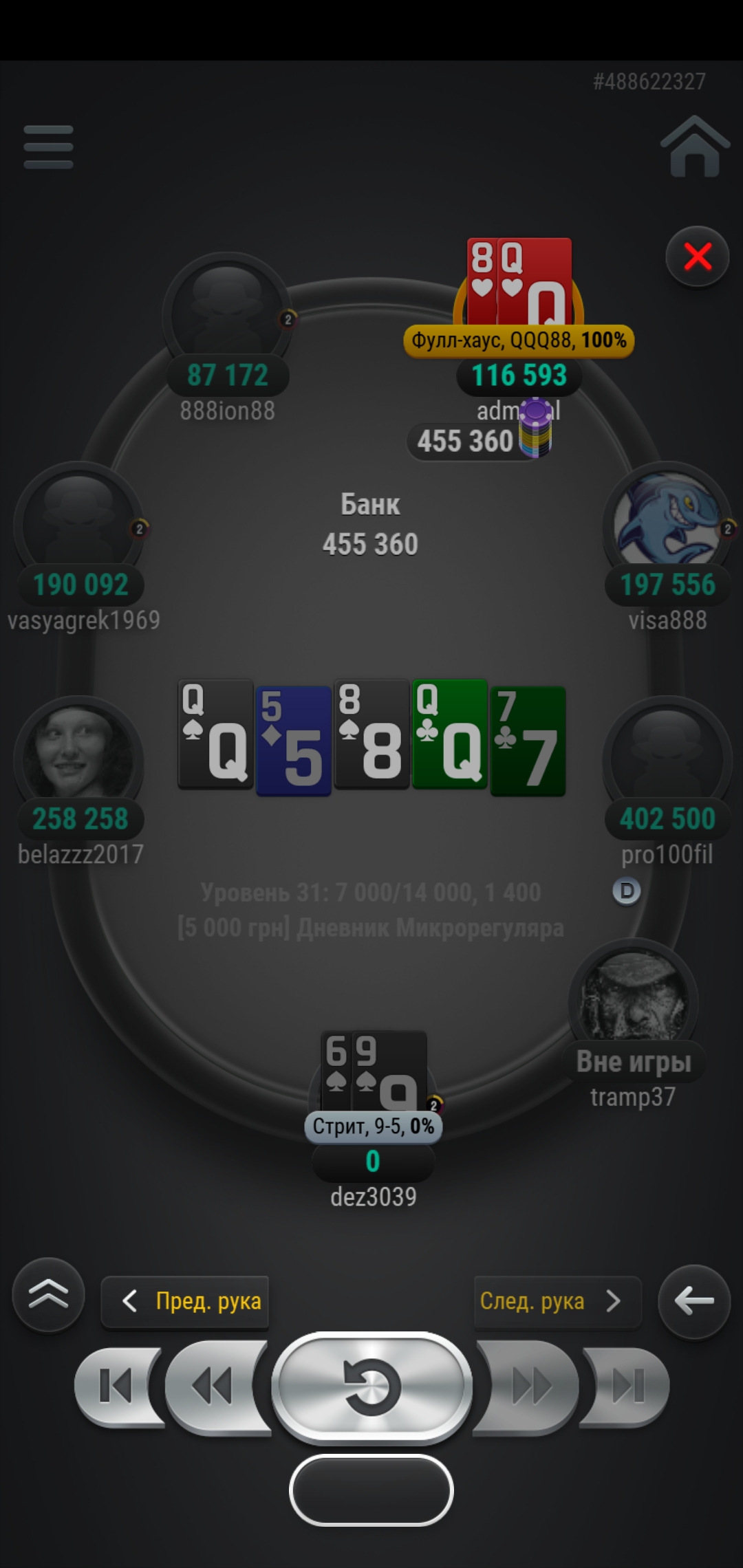The width and height of the screenshot is (743, 1568).
Task: Tap the back arrow button
Action: point(693,1300)
